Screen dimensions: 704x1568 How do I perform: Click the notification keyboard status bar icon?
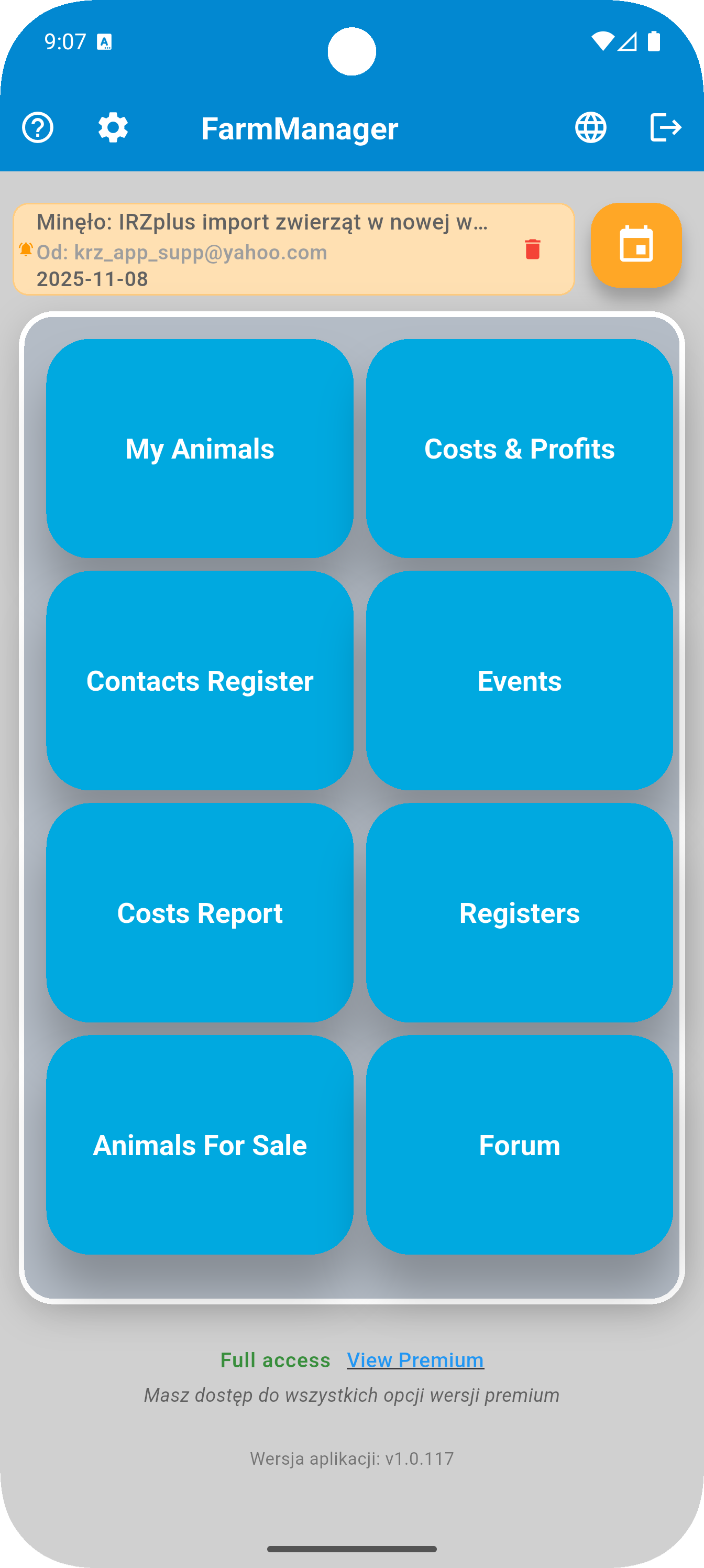(x=105, y=41)
